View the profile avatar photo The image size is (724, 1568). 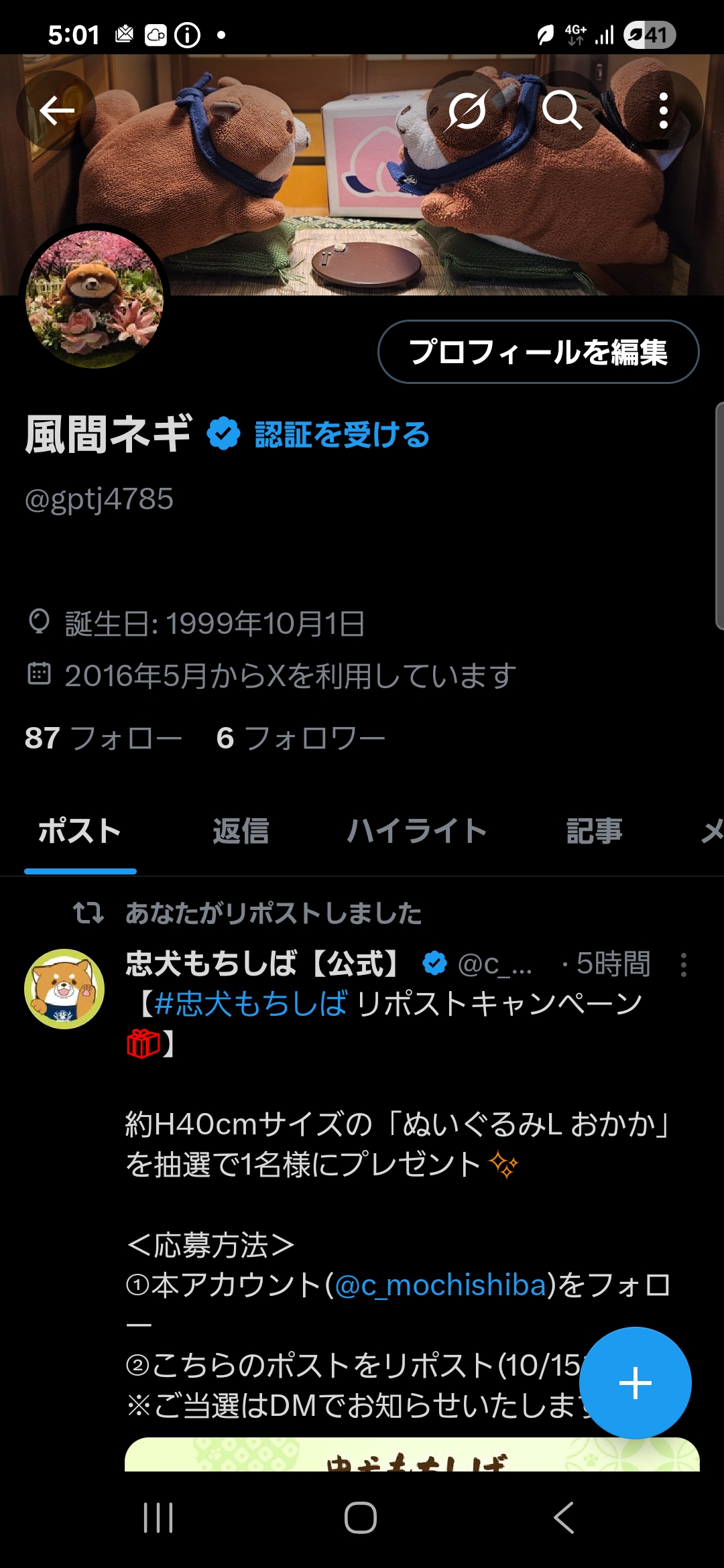[x=95, y=299]
